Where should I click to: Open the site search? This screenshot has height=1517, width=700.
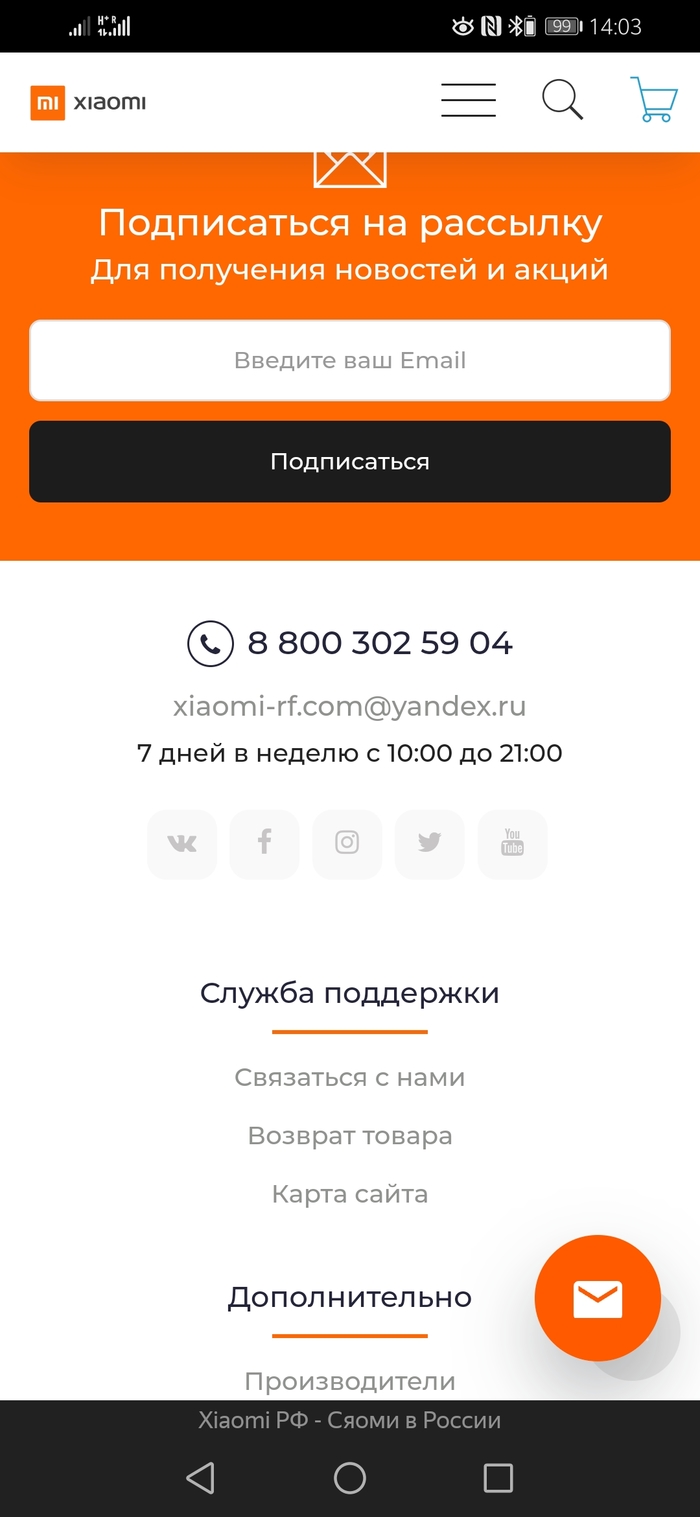pos(562,100)
